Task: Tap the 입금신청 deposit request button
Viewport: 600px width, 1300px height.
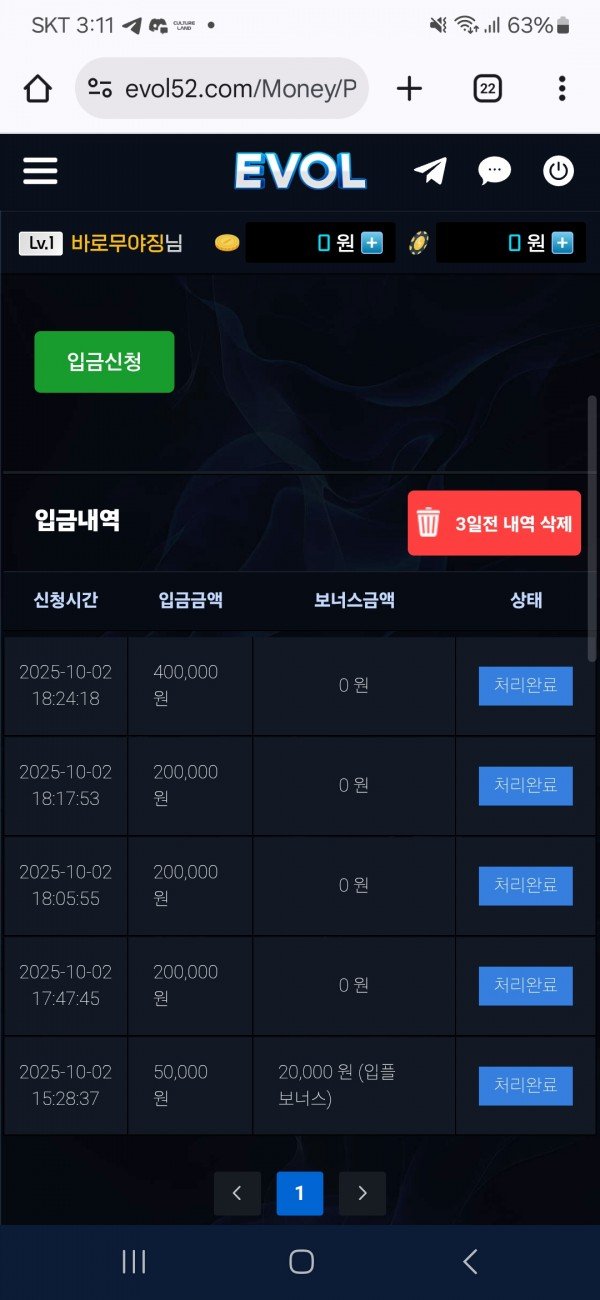Action: (x=104, y=361)
